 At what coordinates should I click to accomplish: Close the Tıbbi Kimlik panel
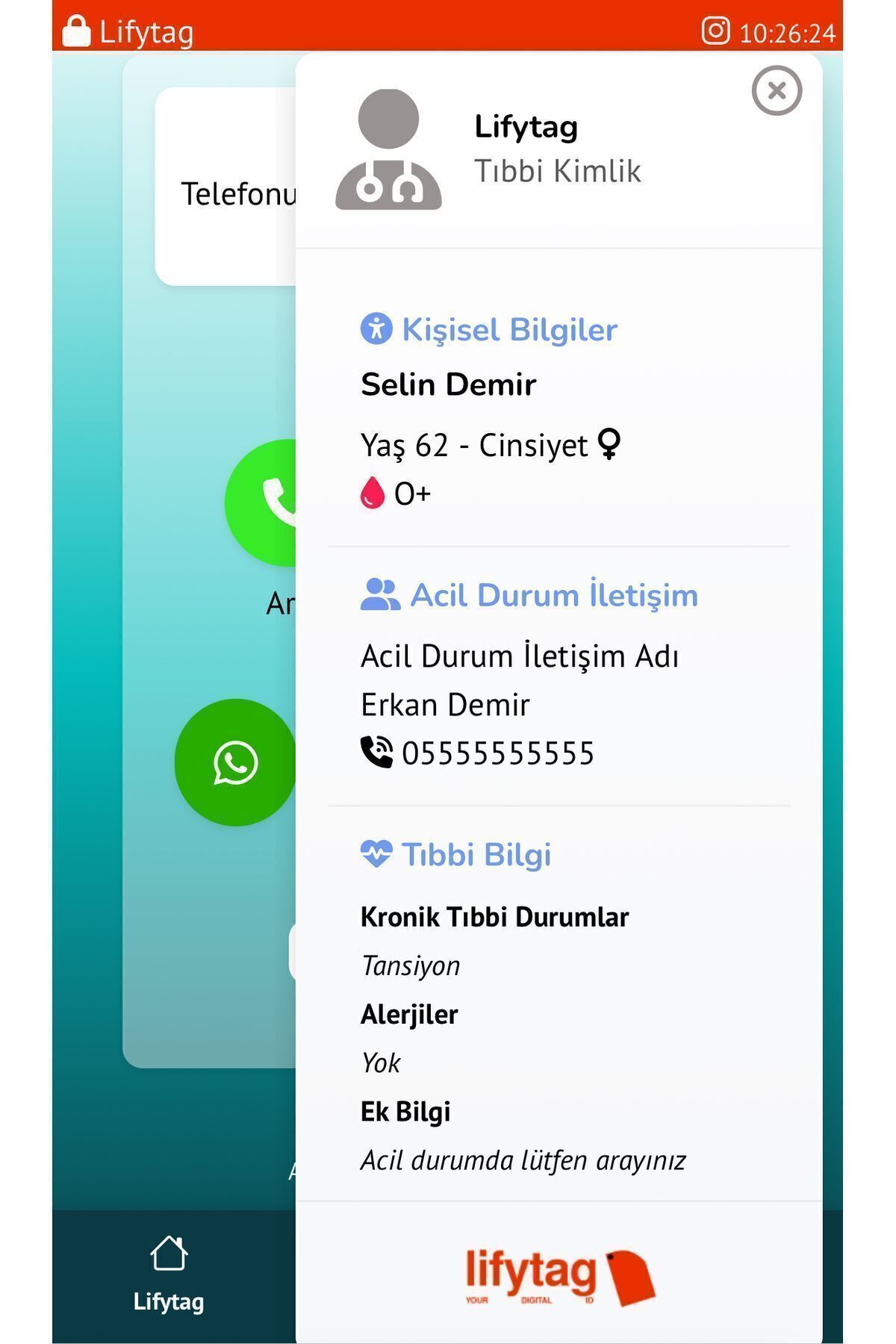tap(777, 90)
